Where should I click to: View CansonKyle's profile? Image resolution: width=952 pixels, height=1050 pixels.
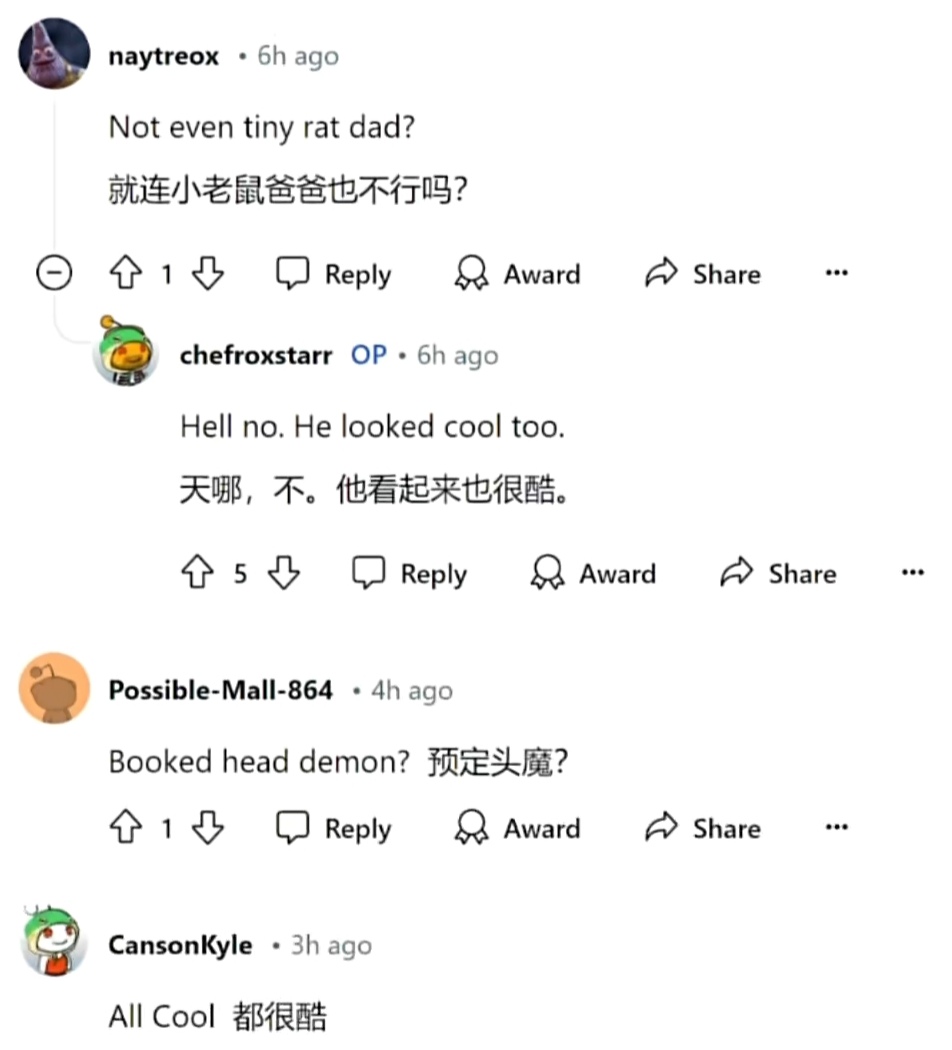click(181, 945)
